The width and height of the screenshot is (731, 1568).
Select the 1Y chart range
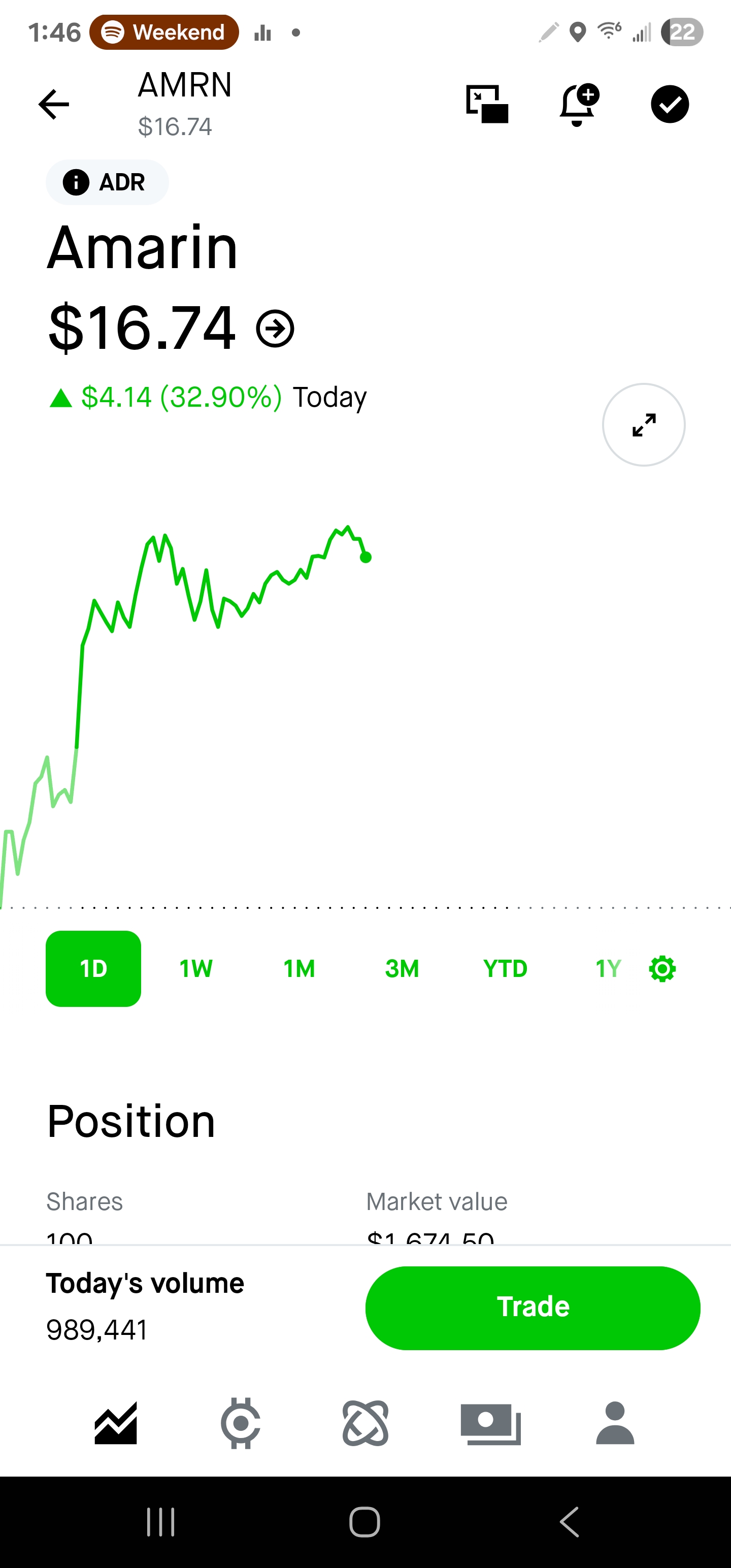(608, 968)
